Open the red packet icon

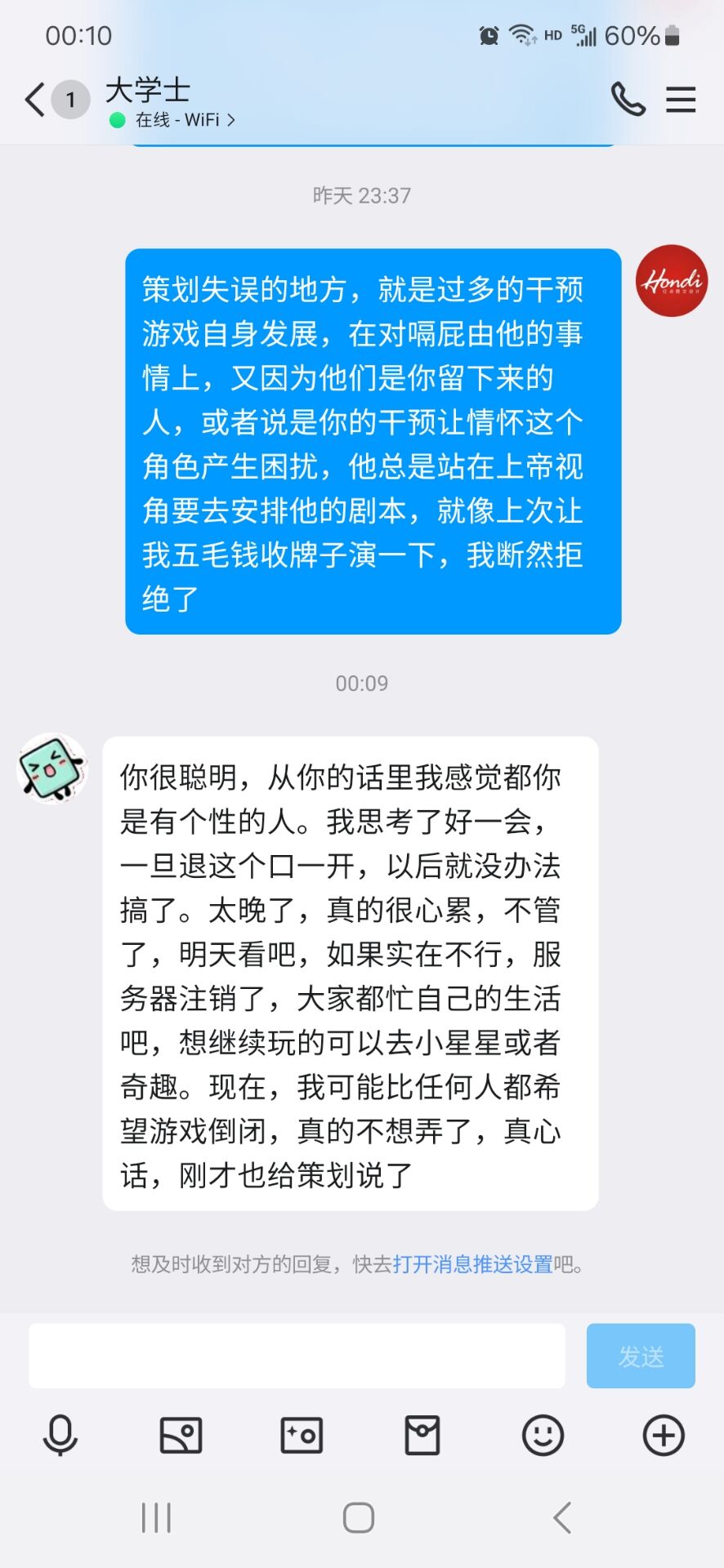point(422,1435)
